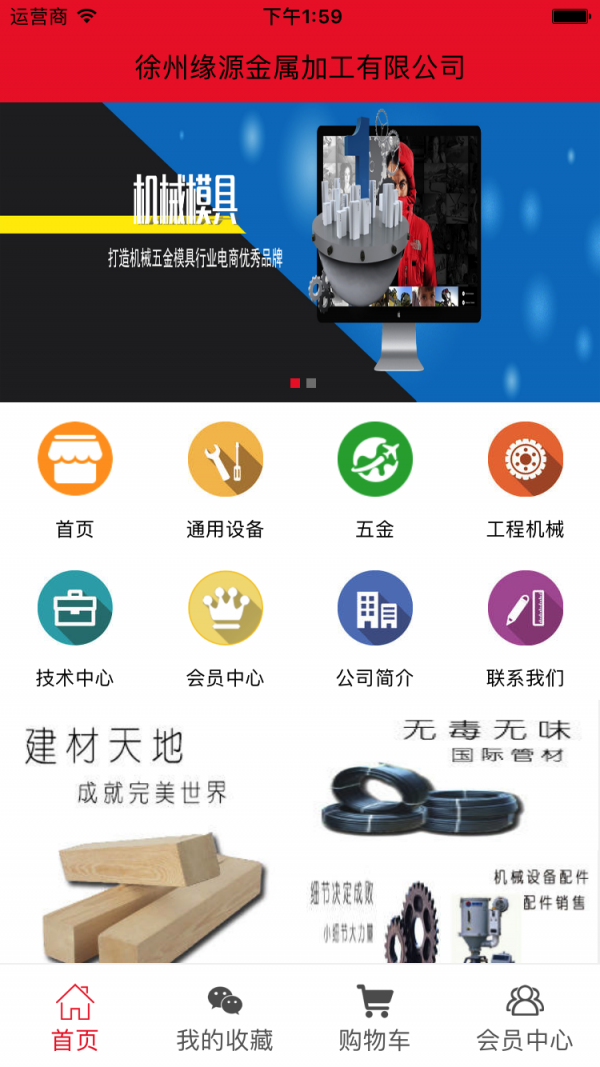
Task: Switch to the 我的收藏 tab
Action: (225, 1018)
